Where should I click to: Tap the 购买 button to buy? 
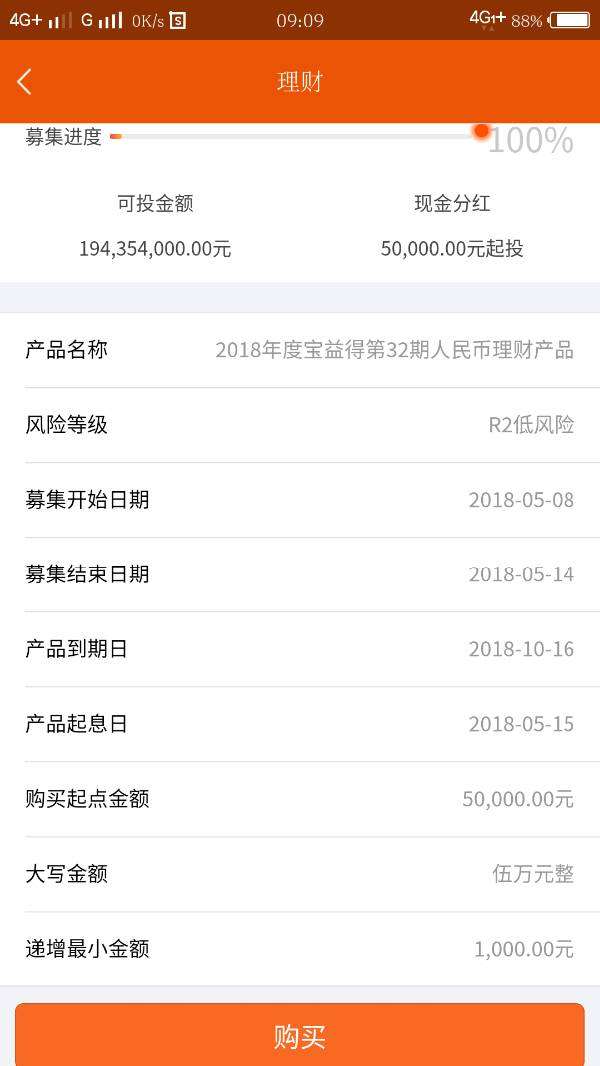(300, 1036)
